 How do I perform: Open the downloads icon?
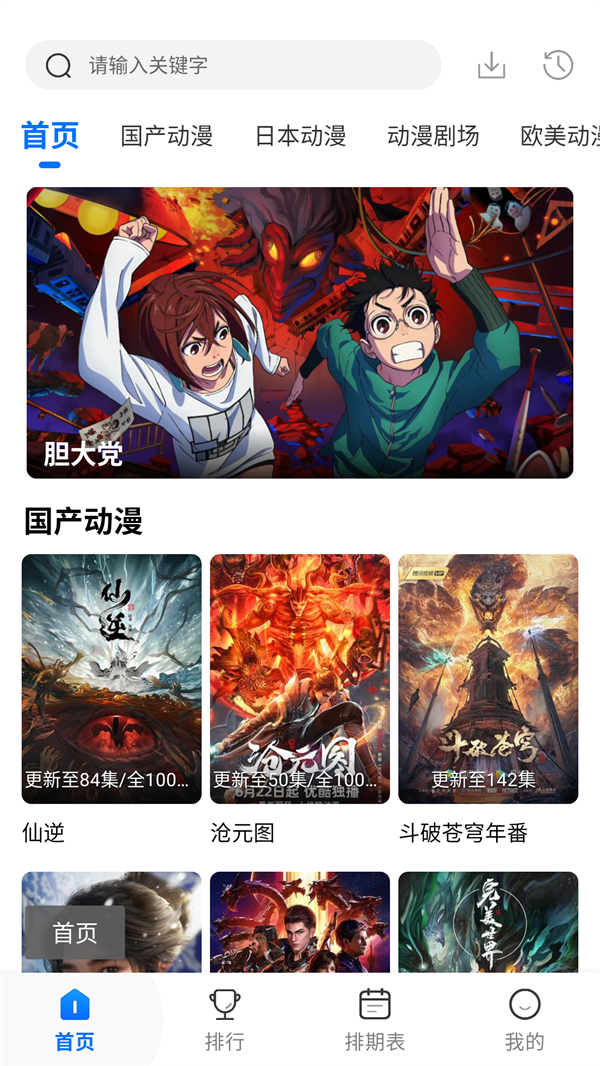(491, 66)
